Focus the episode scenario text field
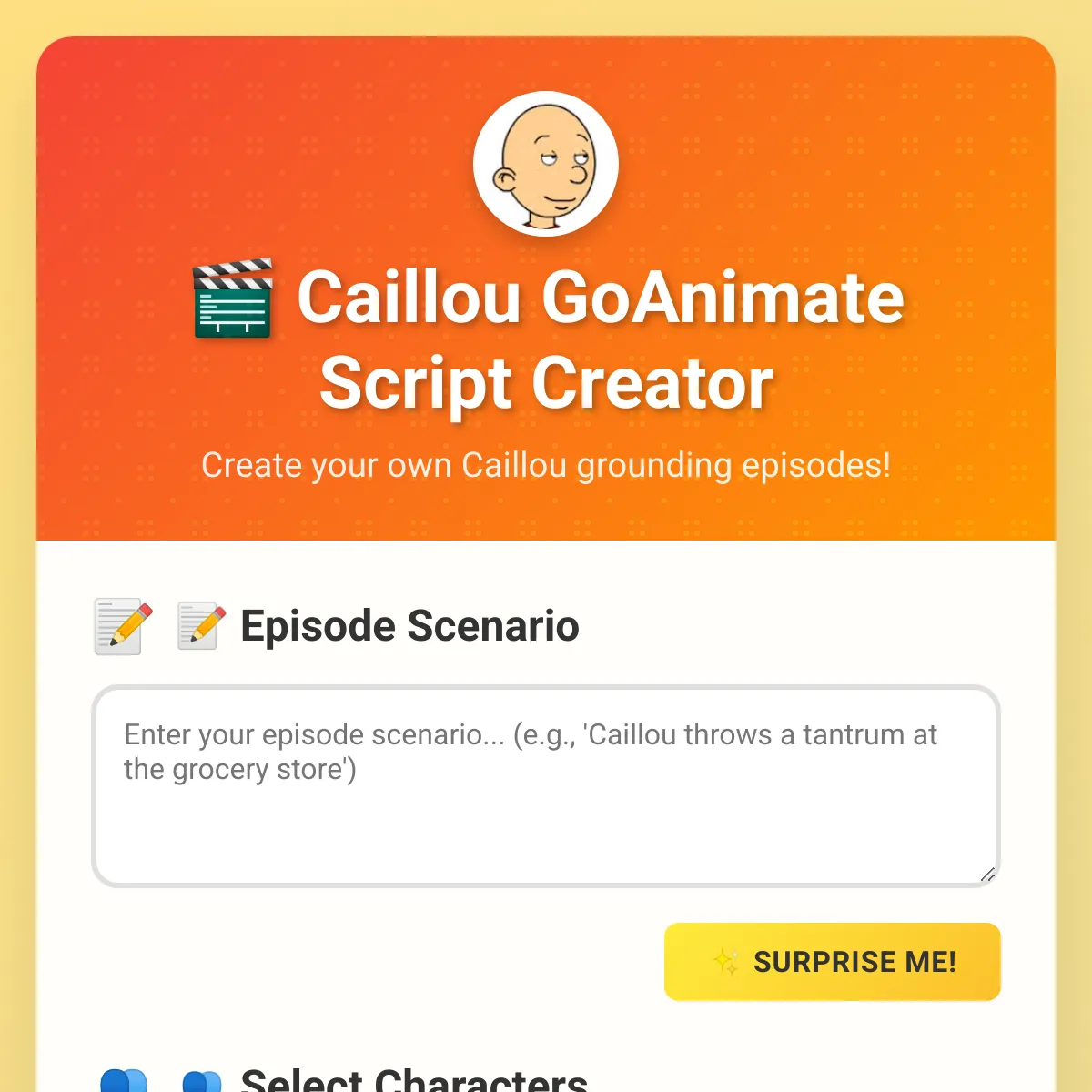1092x1092 pixels. pyautogui.click(x=546, y=786)
